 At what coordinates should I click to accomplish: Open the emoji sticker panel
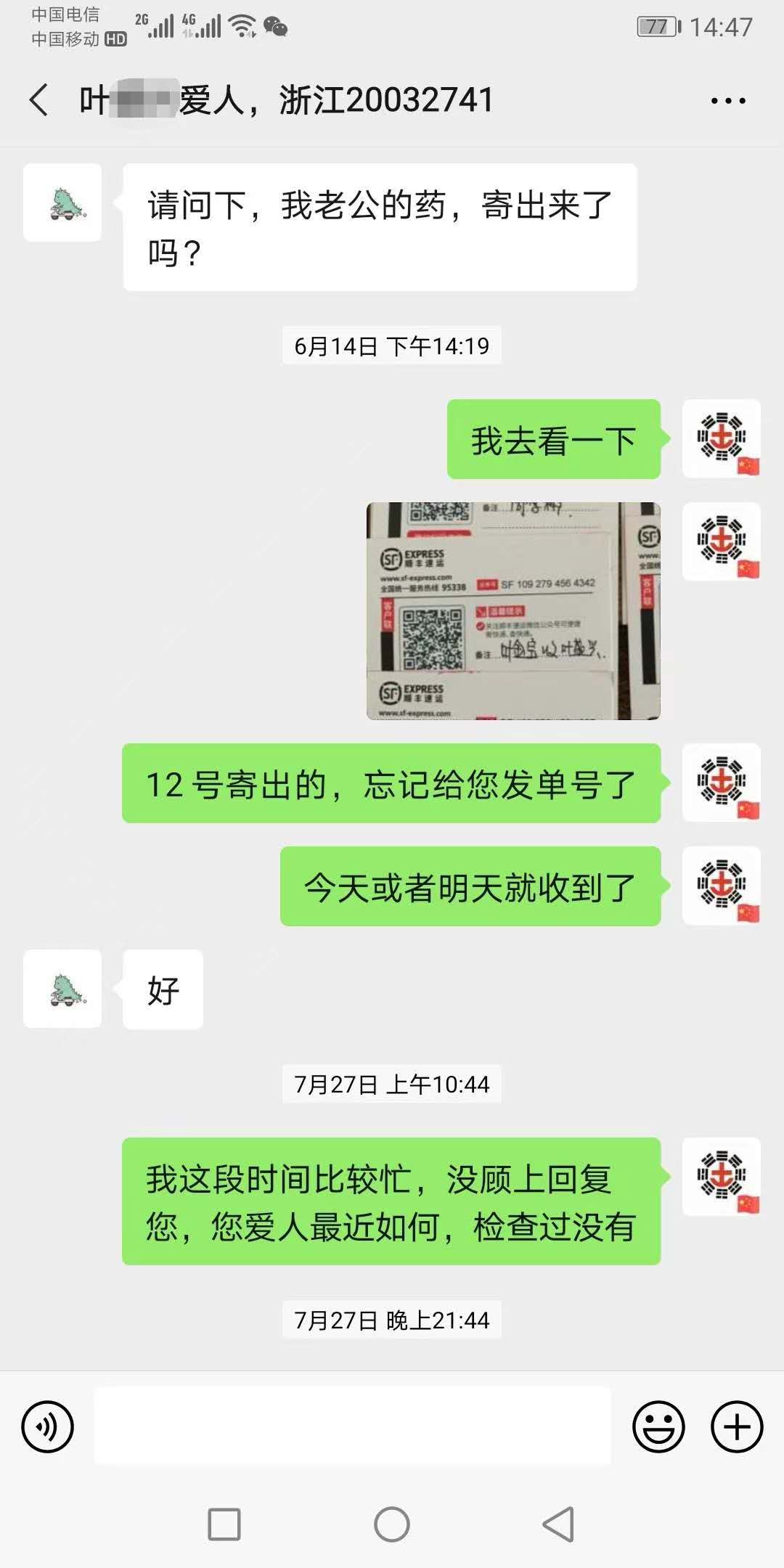click(658, 1426)
